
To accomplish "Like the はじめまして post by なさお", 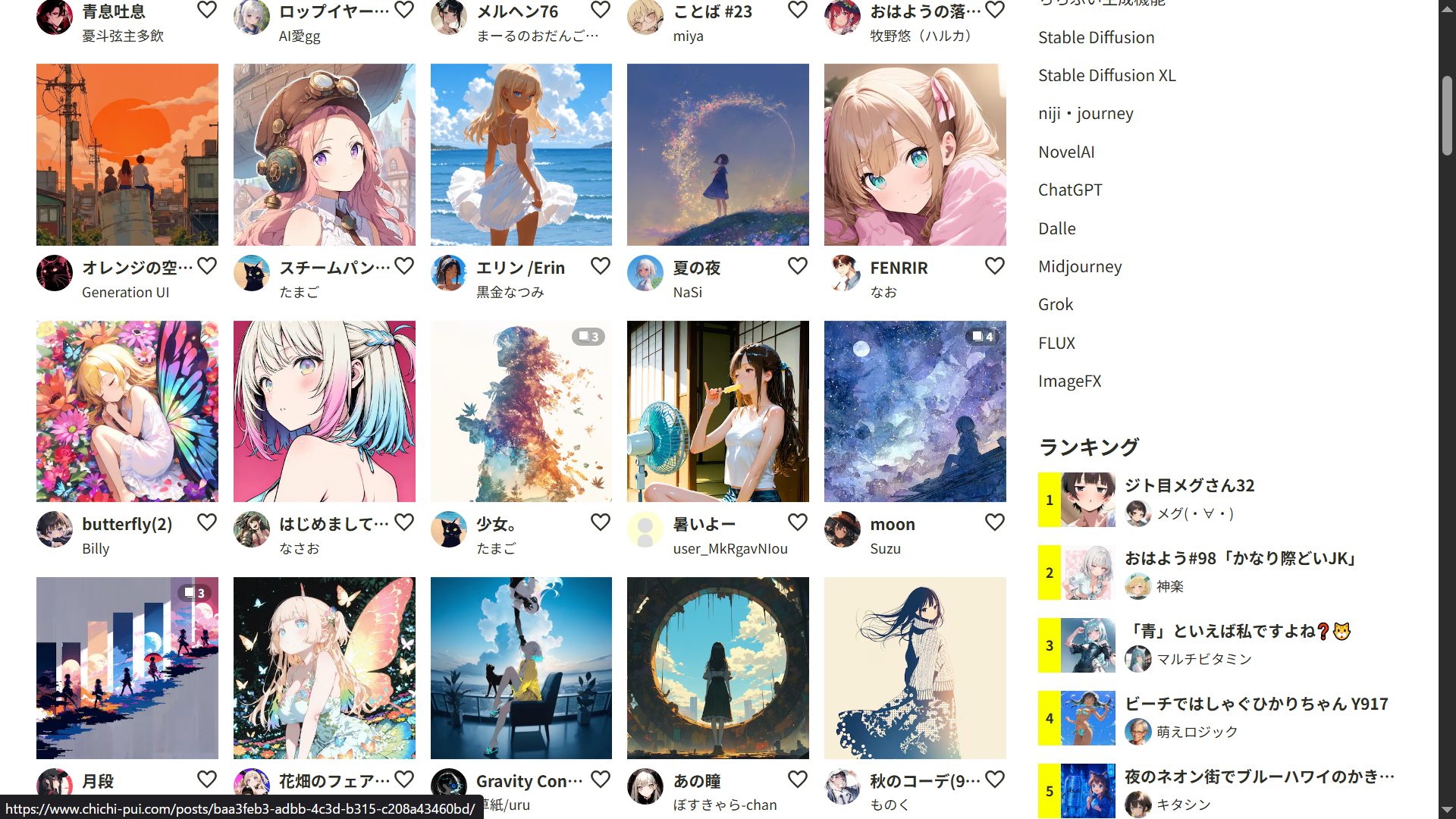I will pos(404,522).
